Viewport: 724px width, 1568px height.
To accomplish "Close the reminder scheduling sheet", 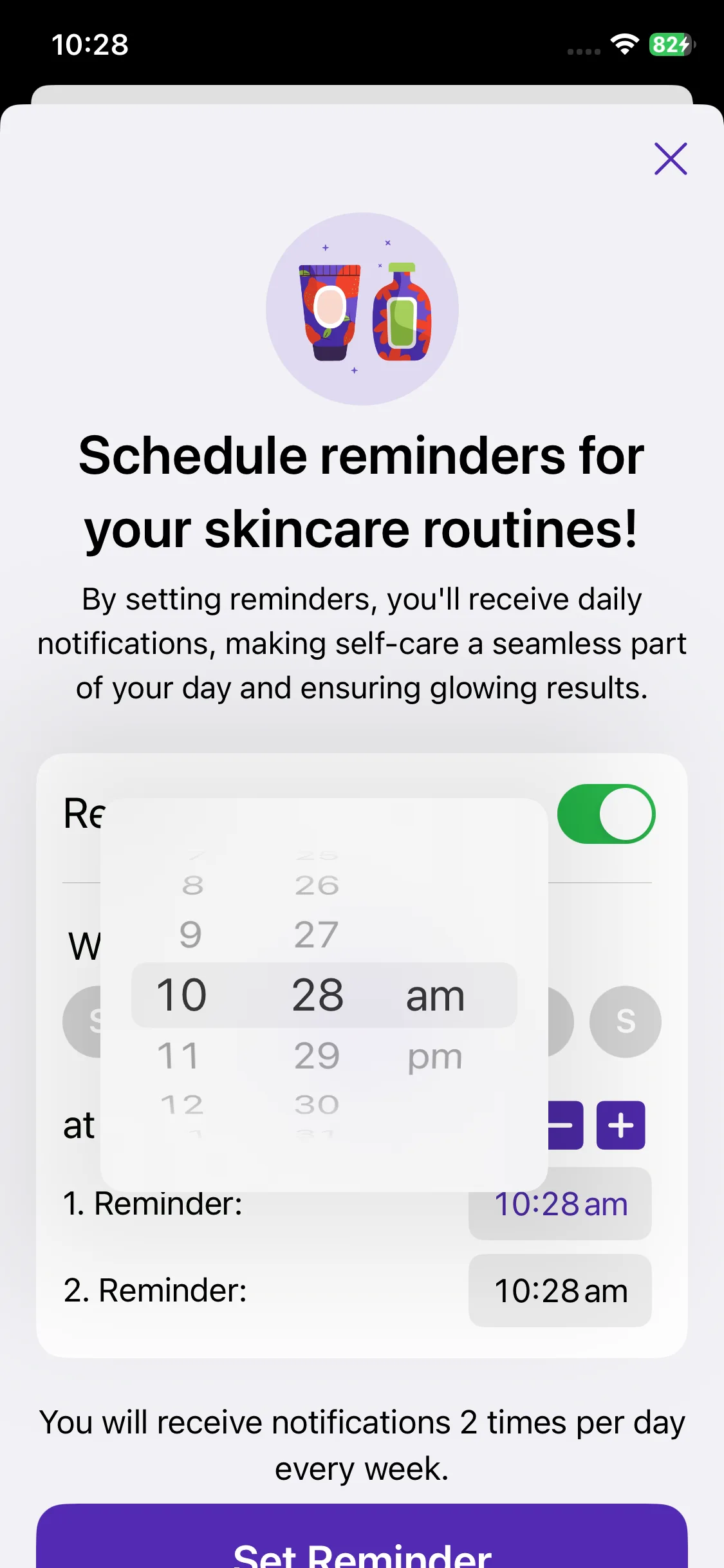I will (x=671, y=158).
